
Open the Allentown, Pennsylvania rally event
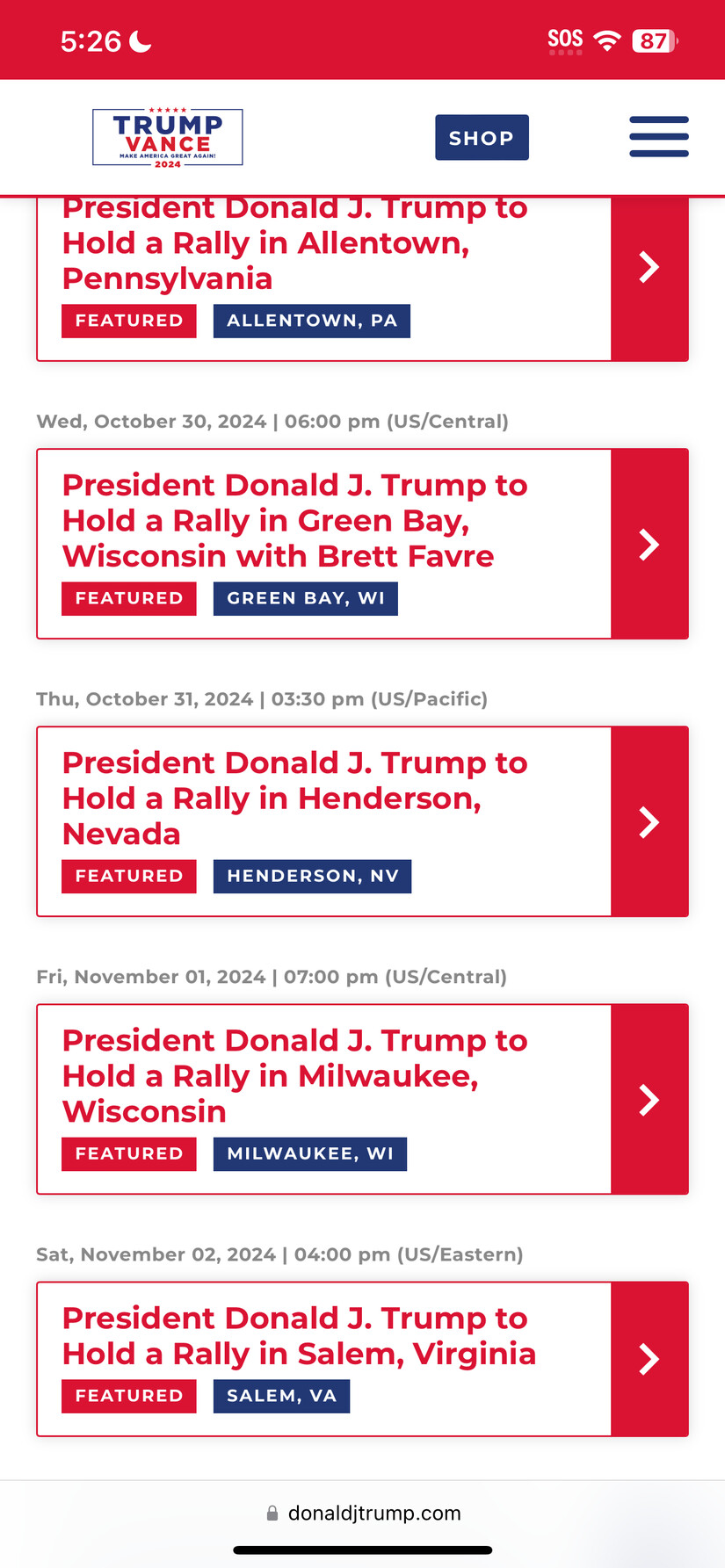pyautogui.click(x=362, y=278)
